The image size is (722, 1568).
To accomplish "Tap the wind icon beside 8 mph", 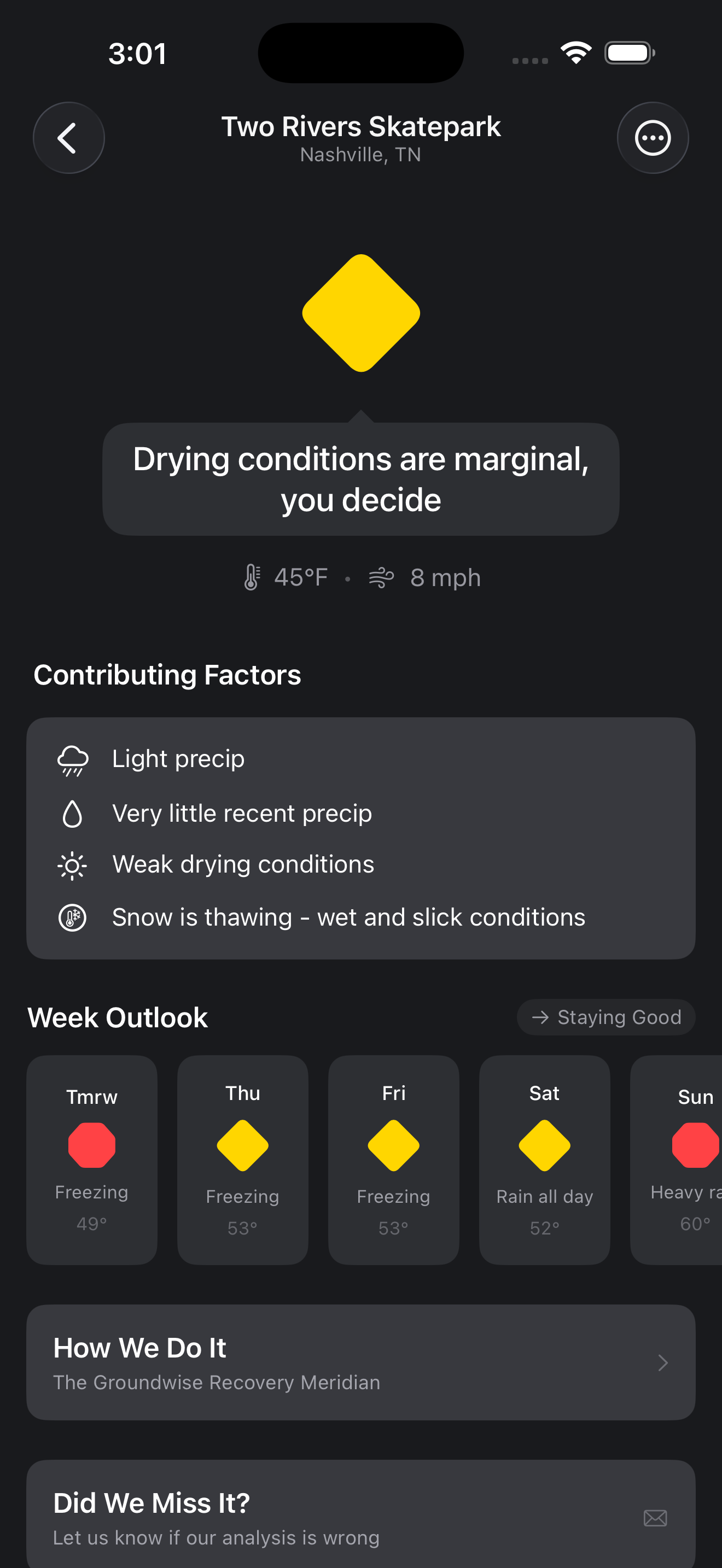I will click(x=382, y=577).
